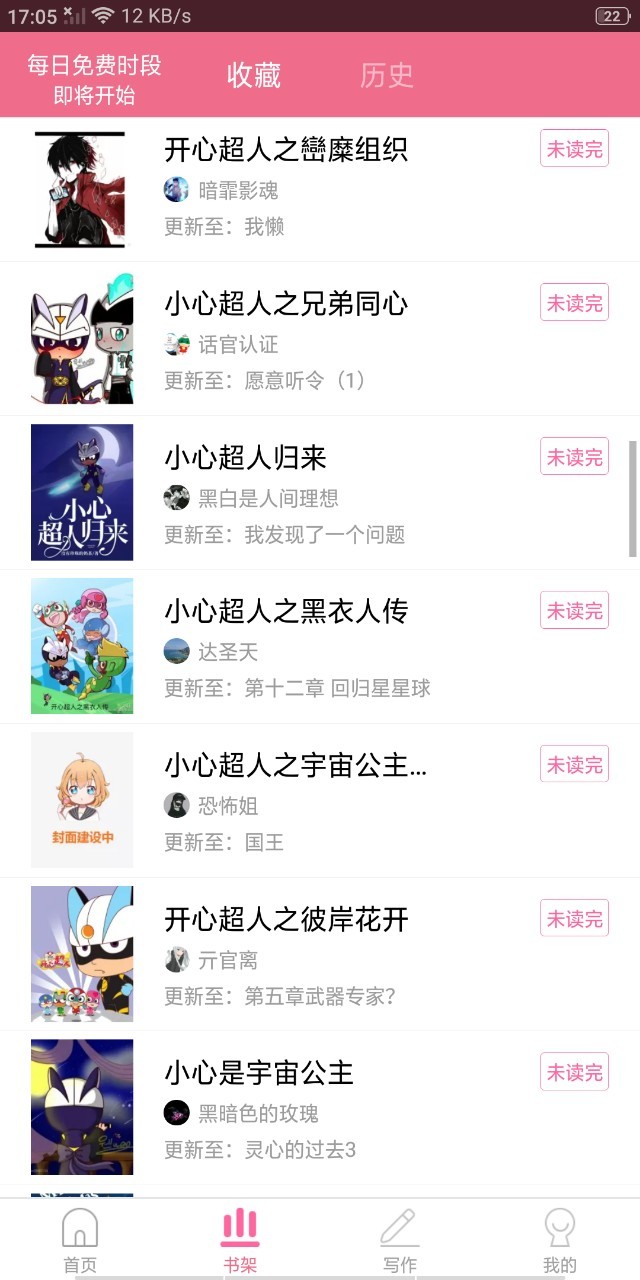View author 暗霏影魂
Image resolution: width=640 pixels, height=1280 pixels.
238,190
